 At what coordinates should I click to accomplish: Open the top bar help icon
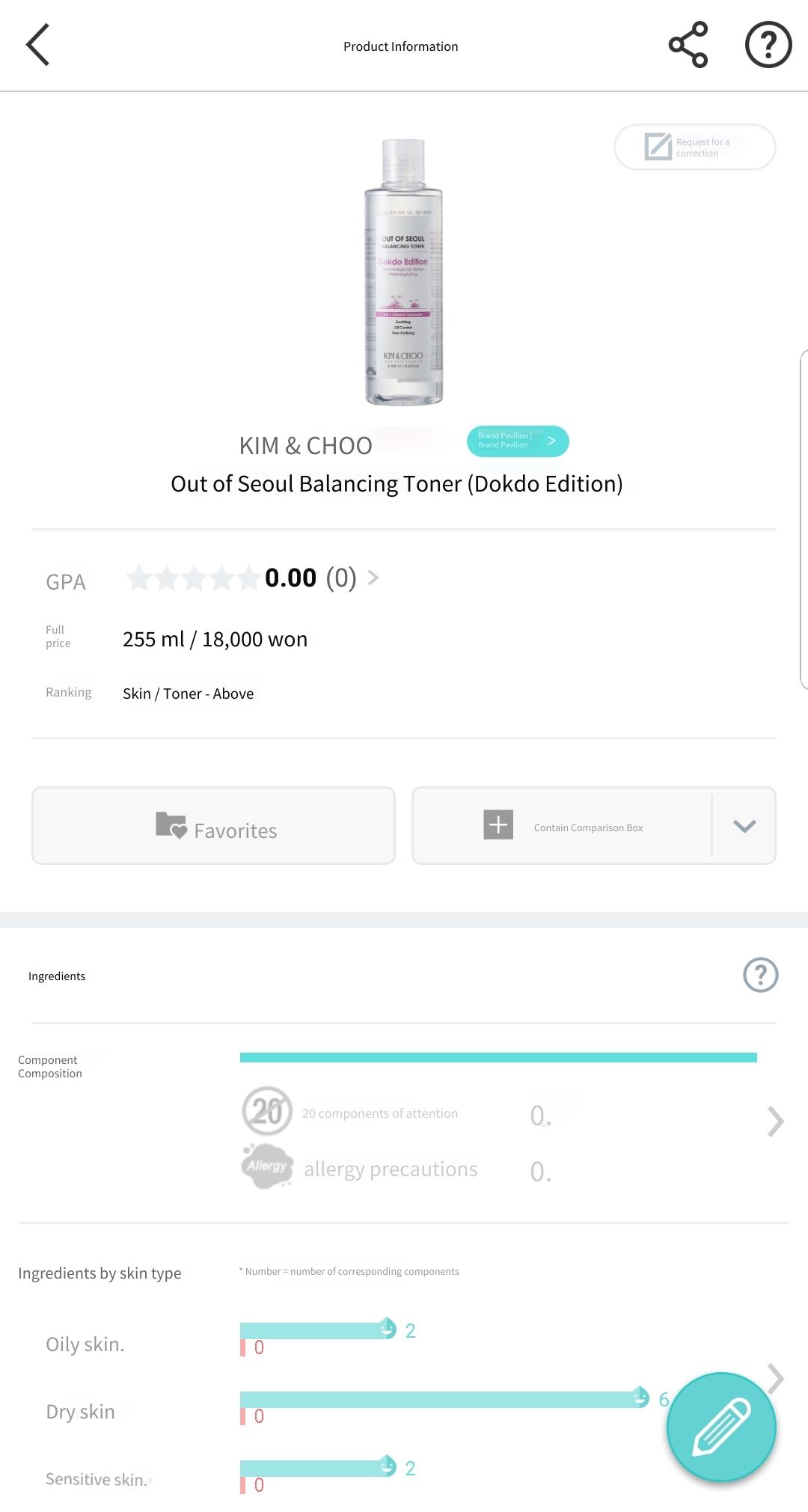tap(768, 45)
